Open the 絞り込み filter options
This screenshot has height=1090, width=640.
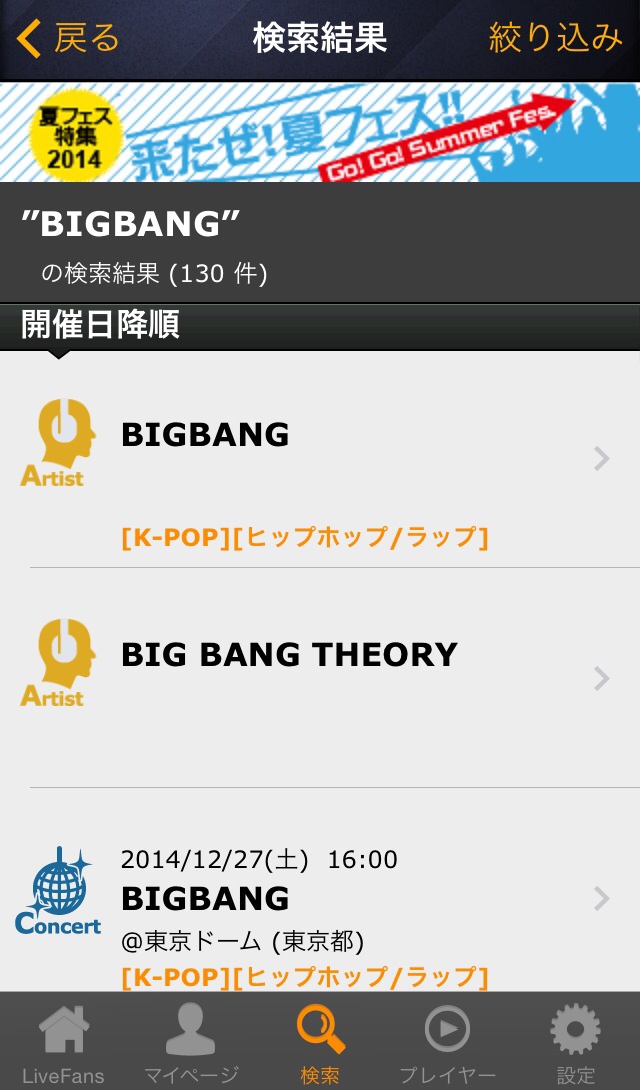[x=555, y=39]
